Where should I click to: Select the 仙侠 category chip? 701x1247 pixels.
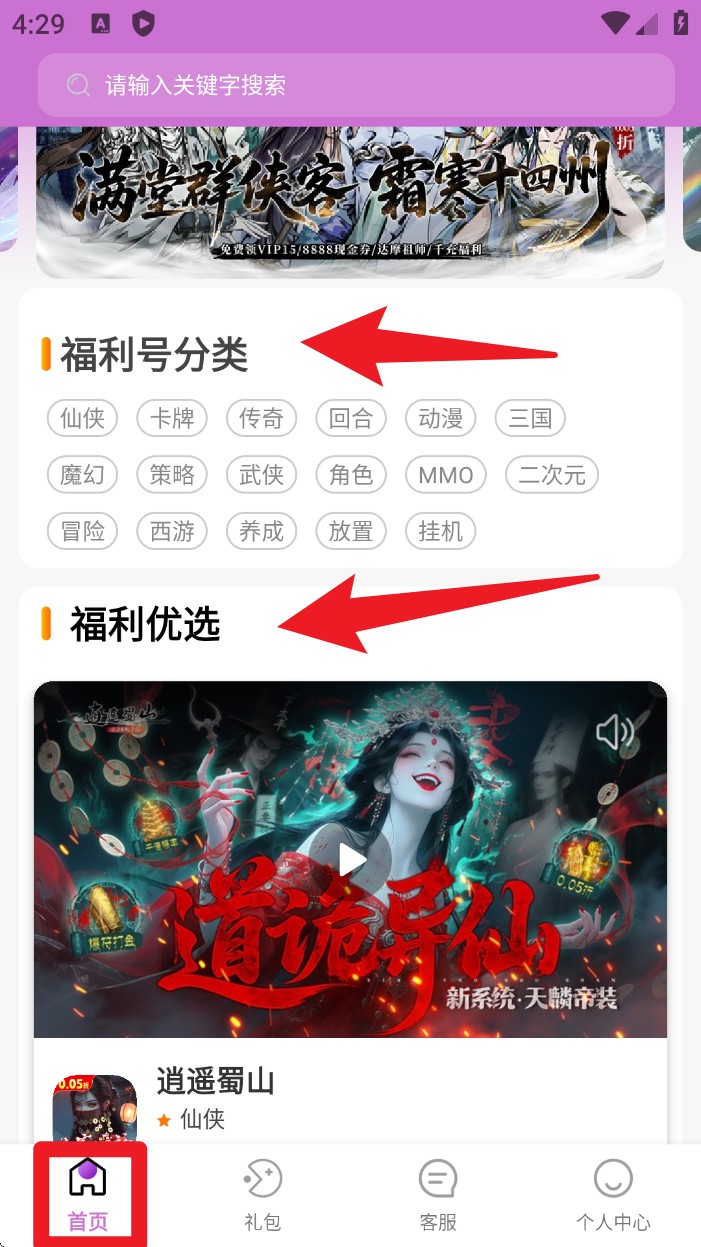[82, 418]
